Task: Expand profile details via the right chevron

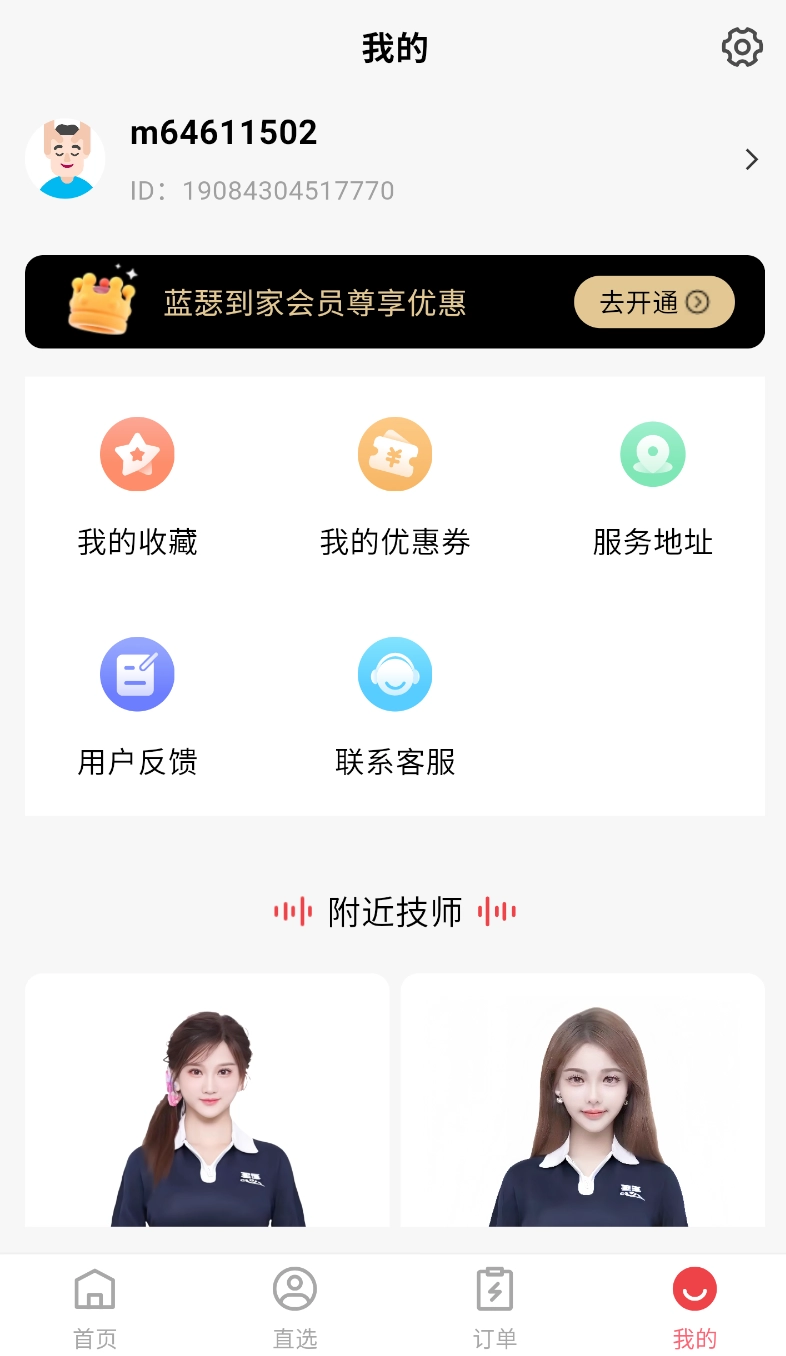Action: point(751,159)
